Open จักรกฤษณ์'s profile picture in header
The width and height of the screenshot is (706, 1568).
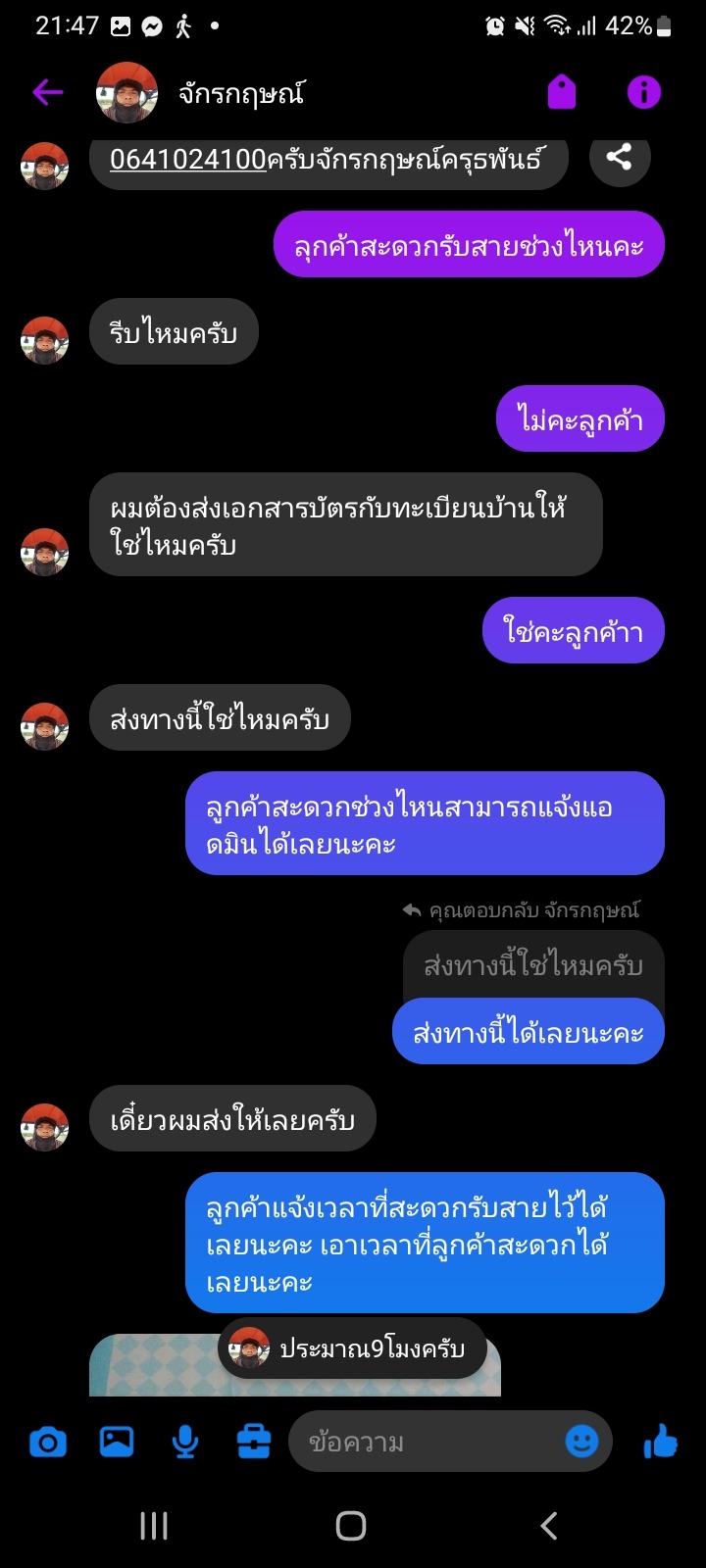coord(126,93)
